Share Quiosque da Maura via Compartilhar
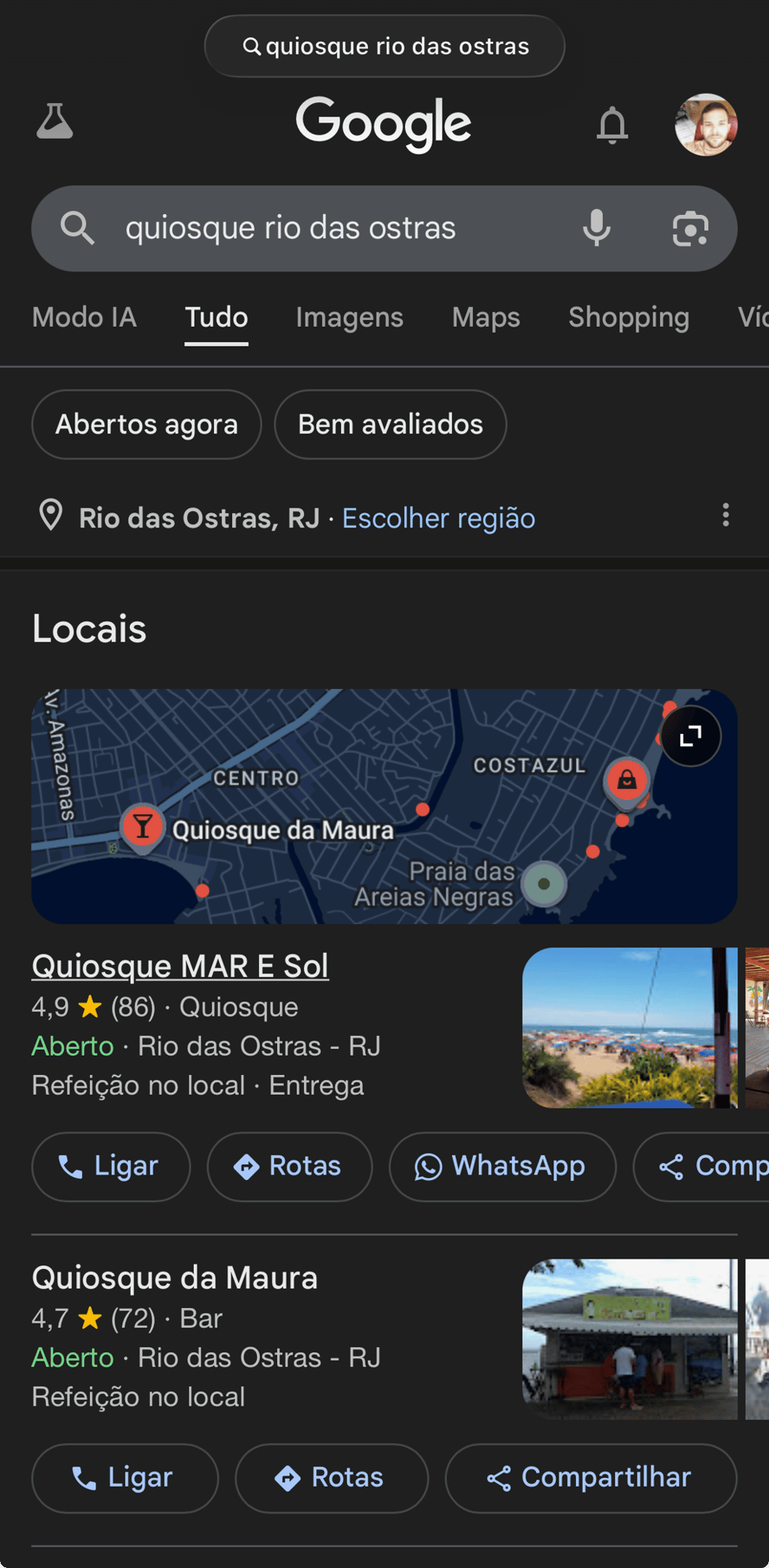This screenshot has height=1568, width=769. [590, 1478]
